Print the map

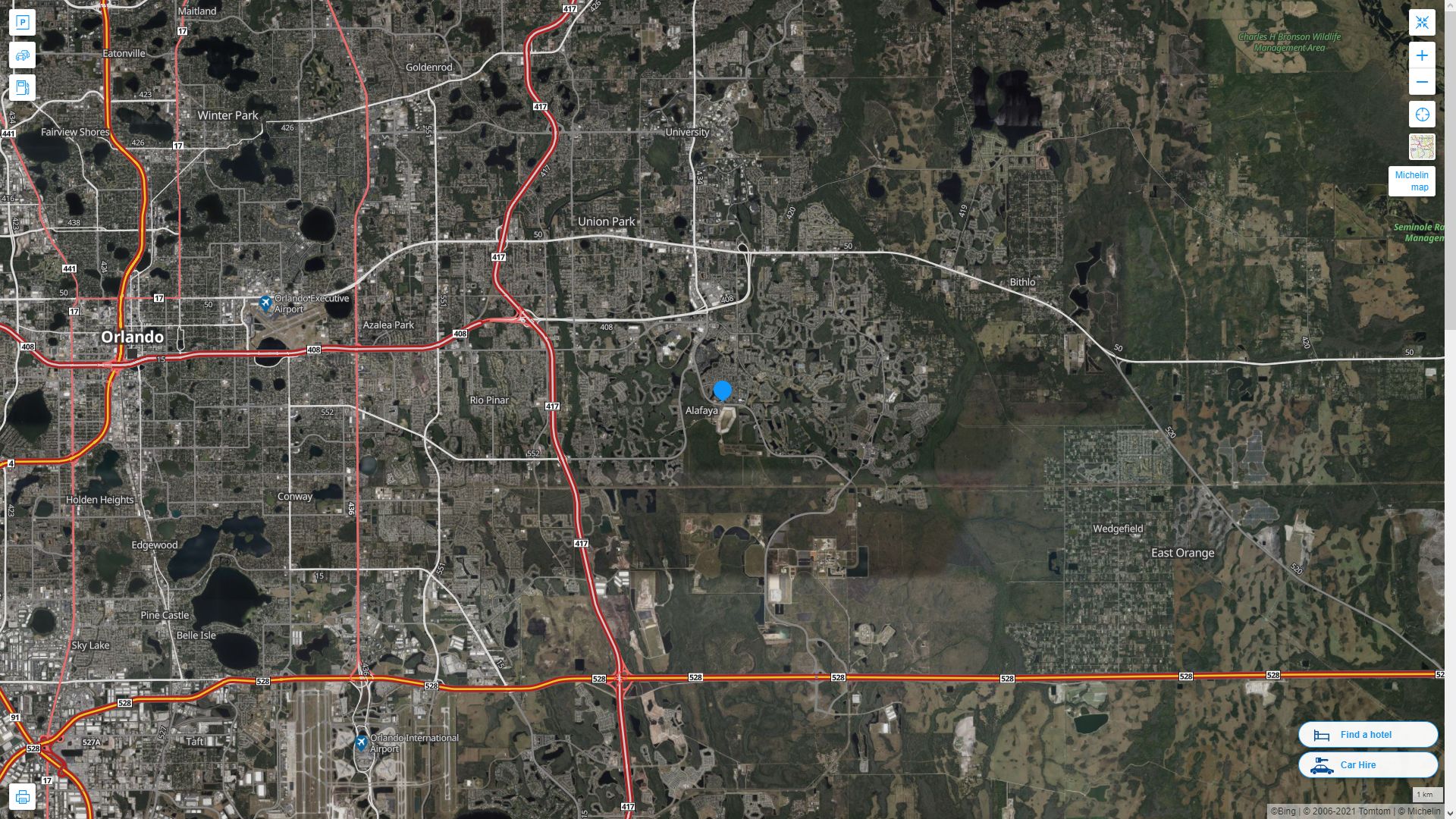(x=22, y=797)
